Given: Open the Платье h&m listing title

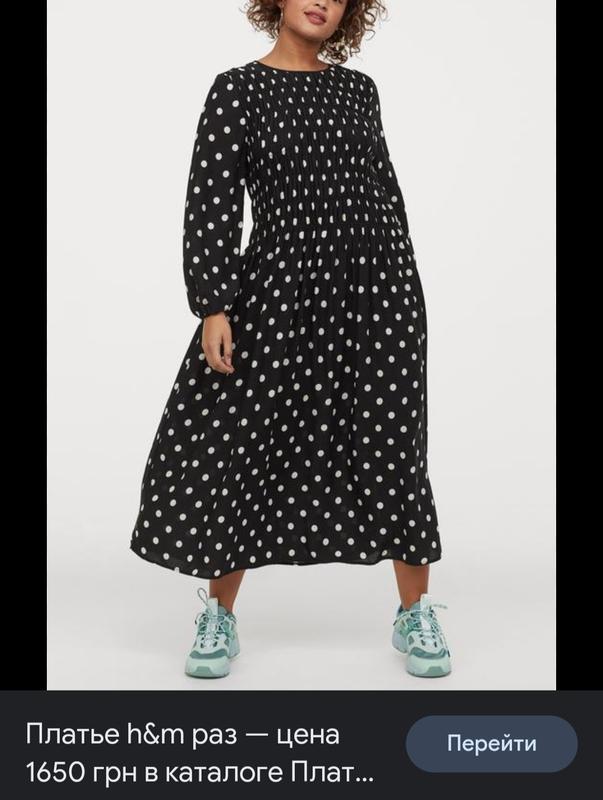Looking at the screenshot, I should click(200, 754).
